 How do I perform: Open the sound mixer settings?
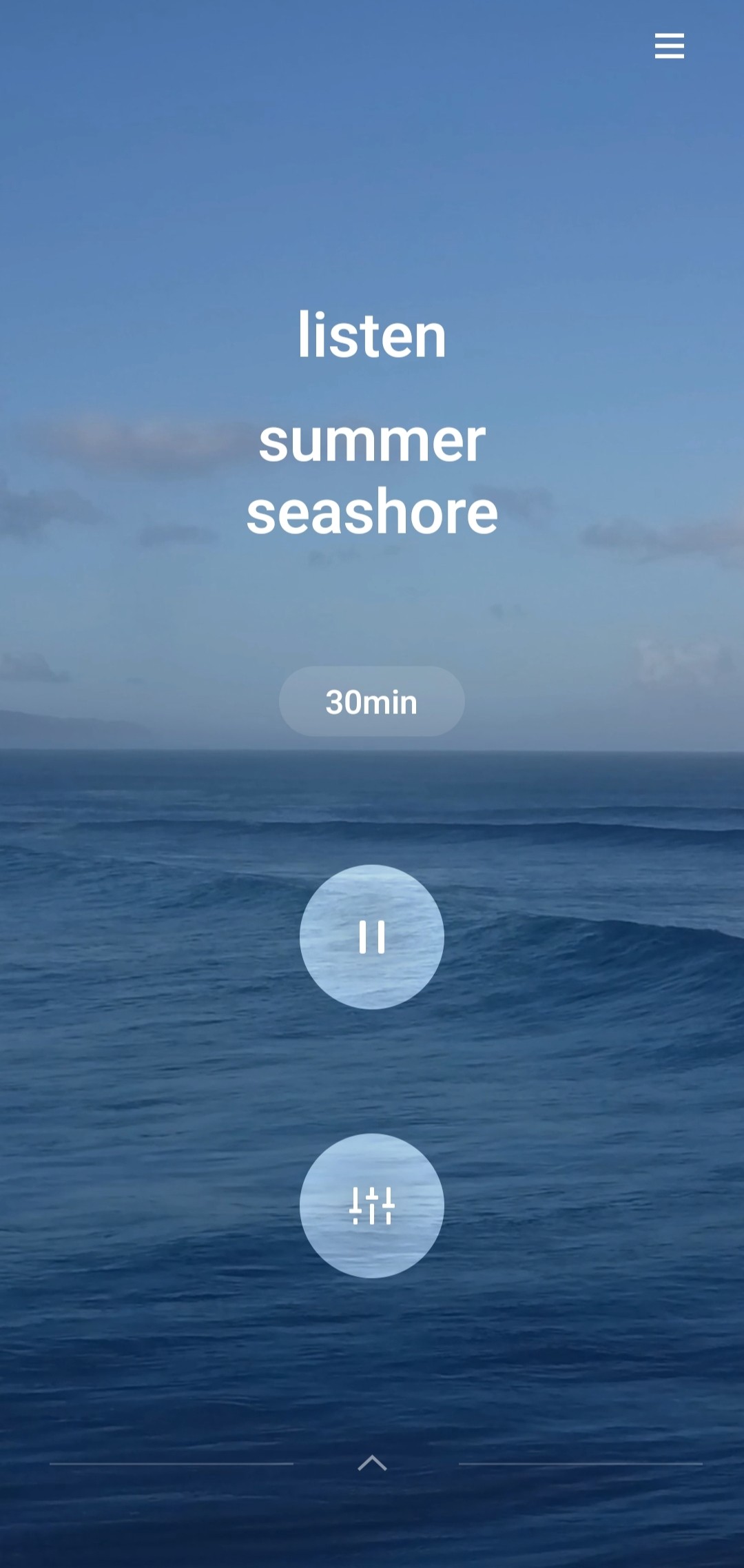pos(372,1205)
